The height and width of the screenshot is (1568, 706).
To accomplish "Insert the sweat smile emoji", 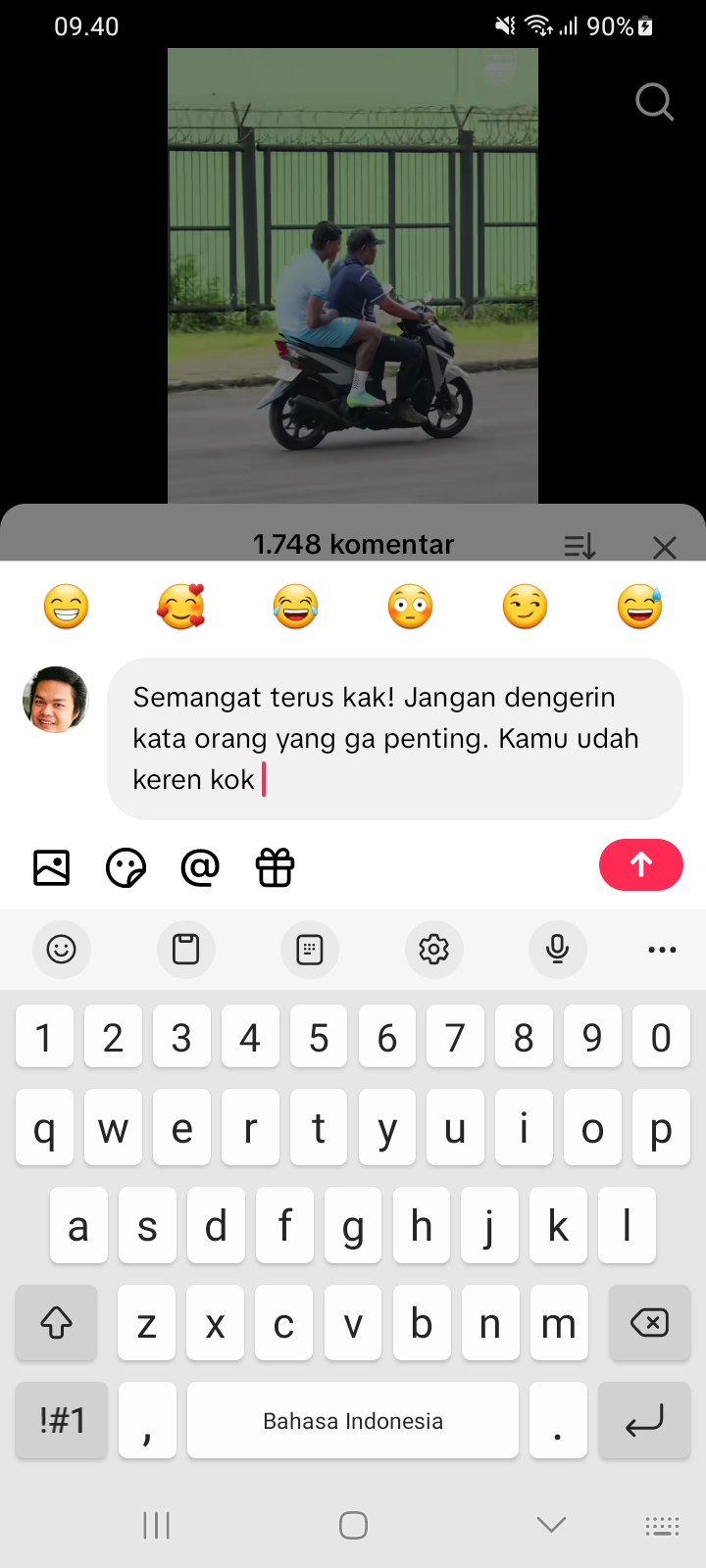I will (640, 607).
